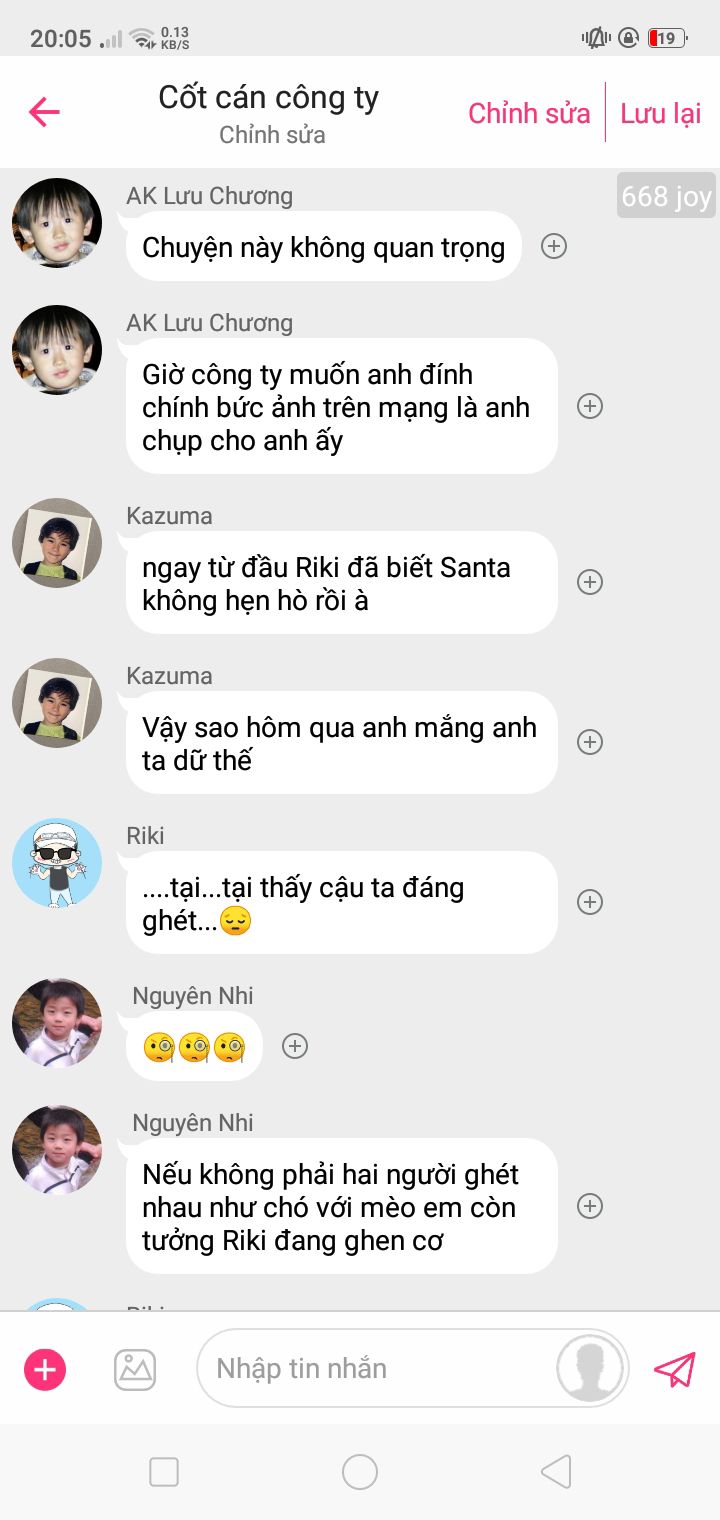Tap the Chỉnh sửa button in header
The height and width of the screenshot is (1520, 720).
(529, 113)
